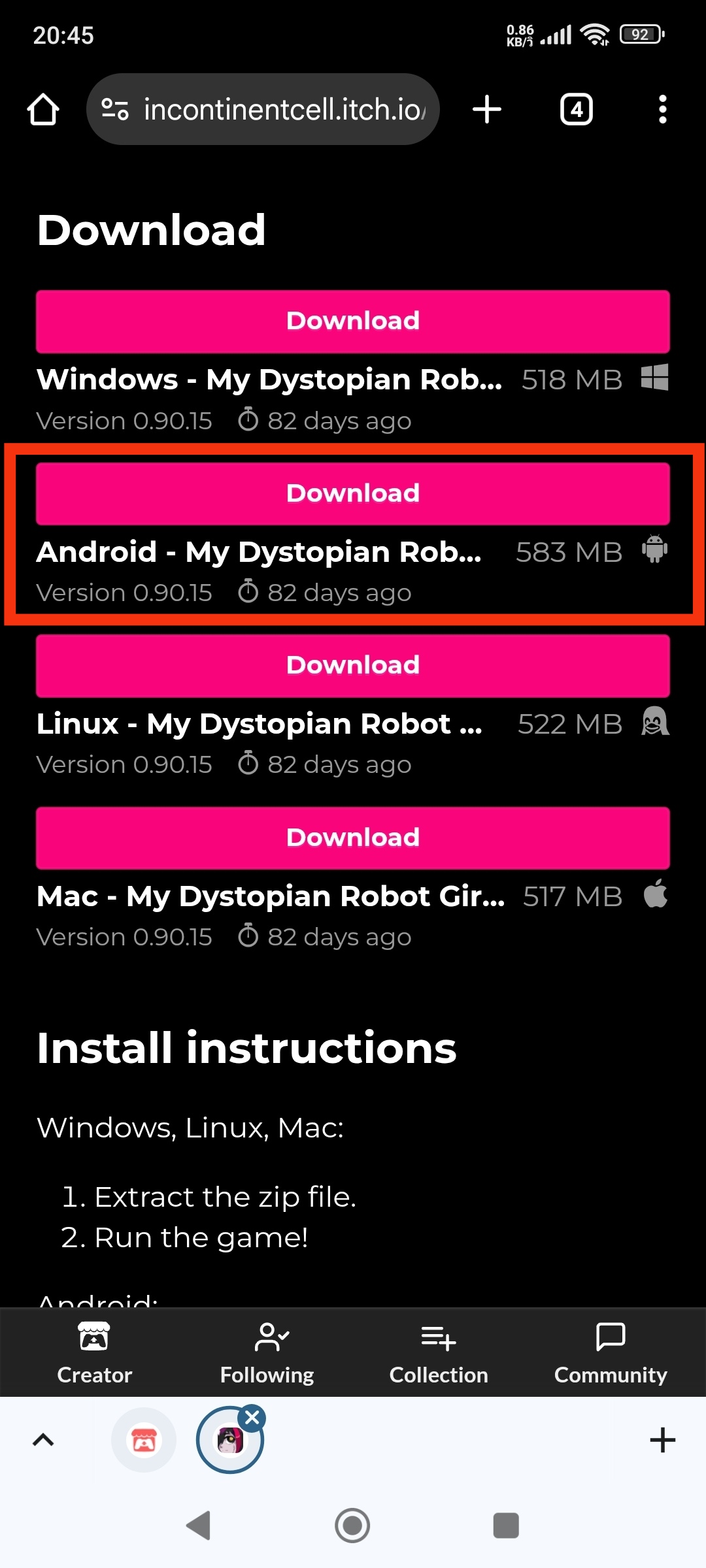This screenshot has height=1568, width=706.
Task: Open the browser overflow menu
Action: 662,109
